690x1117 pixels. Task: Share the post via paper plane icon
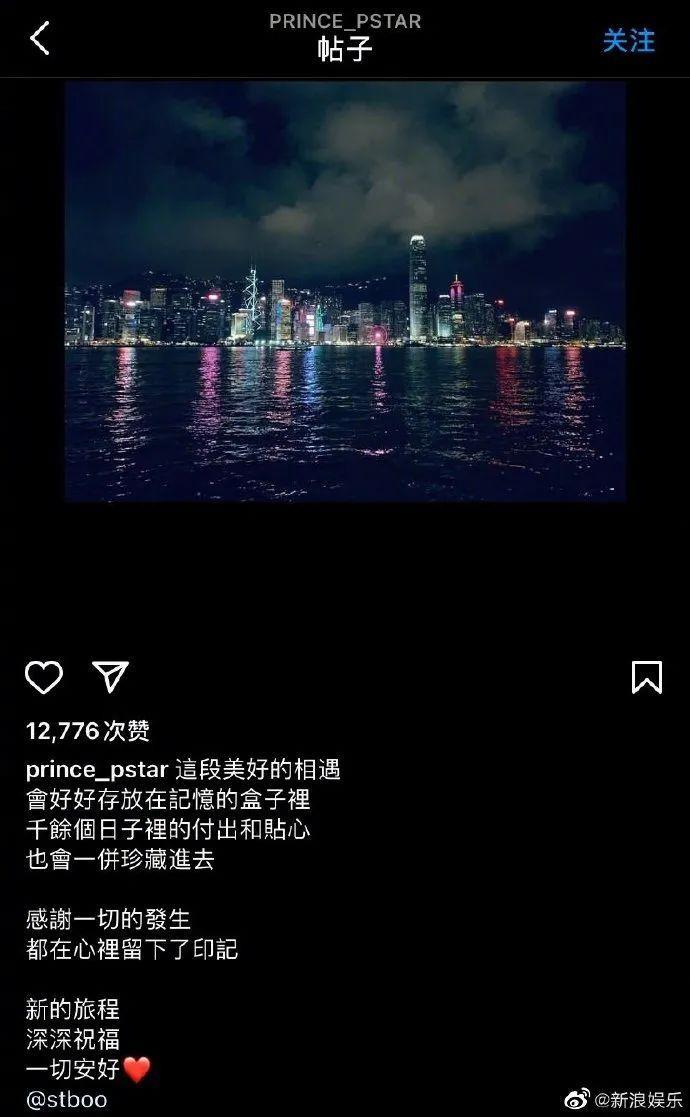pos(110,677)
